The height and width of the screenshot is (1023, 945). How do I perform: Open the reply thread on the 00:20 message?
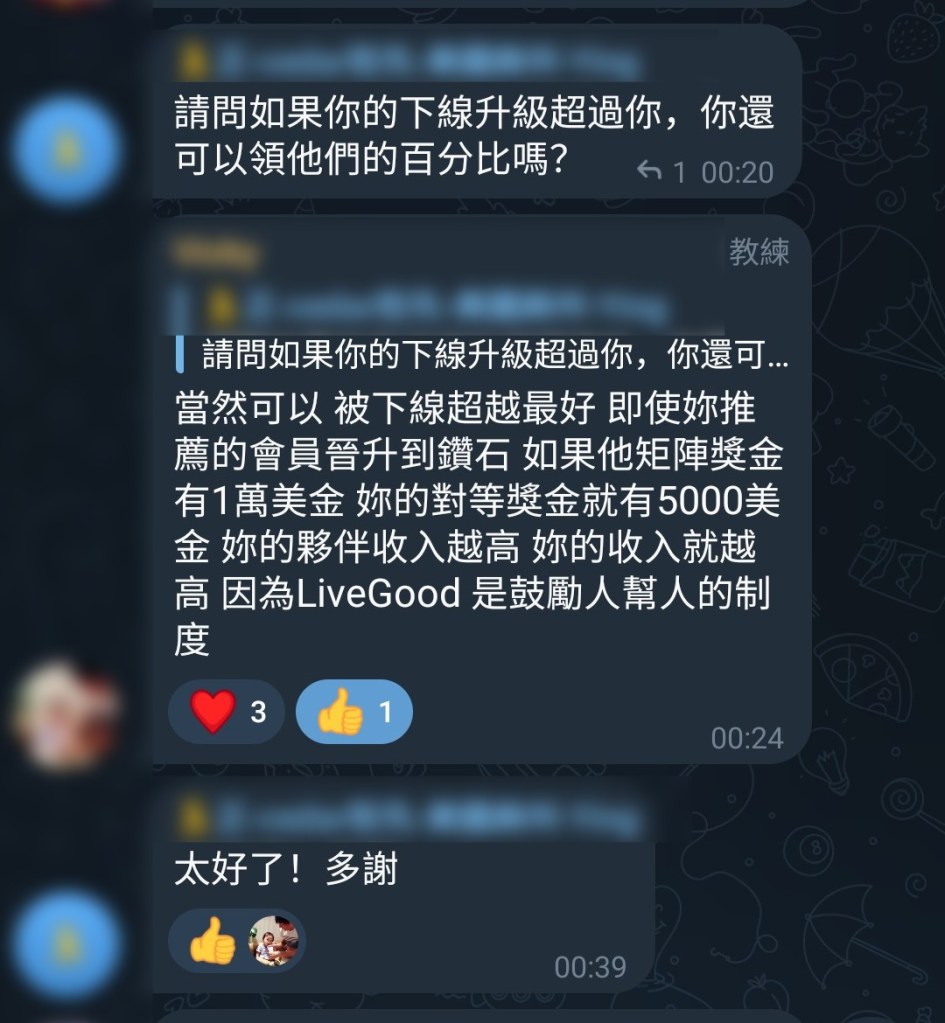pos(662,172)
